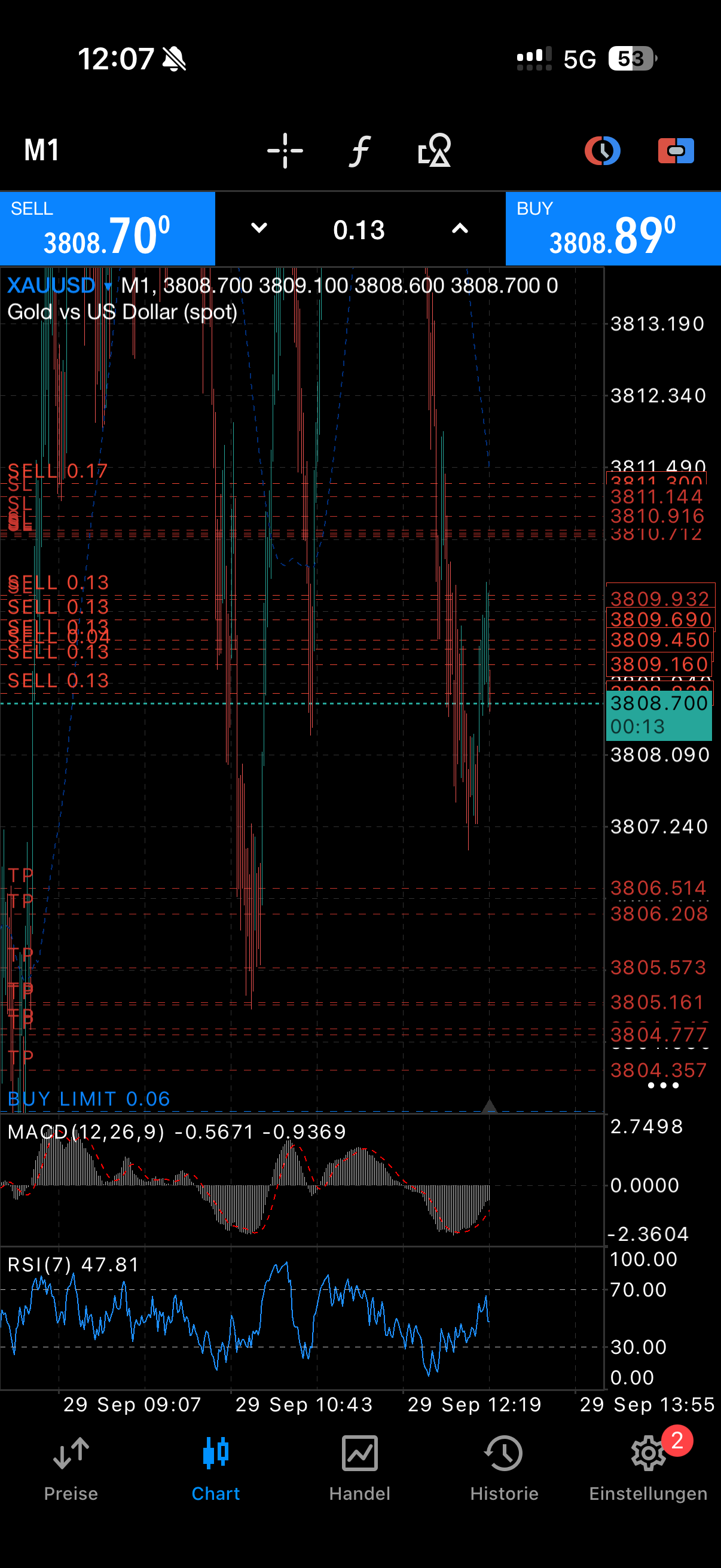Open the drawing objects tool

(x=435, y=150)
